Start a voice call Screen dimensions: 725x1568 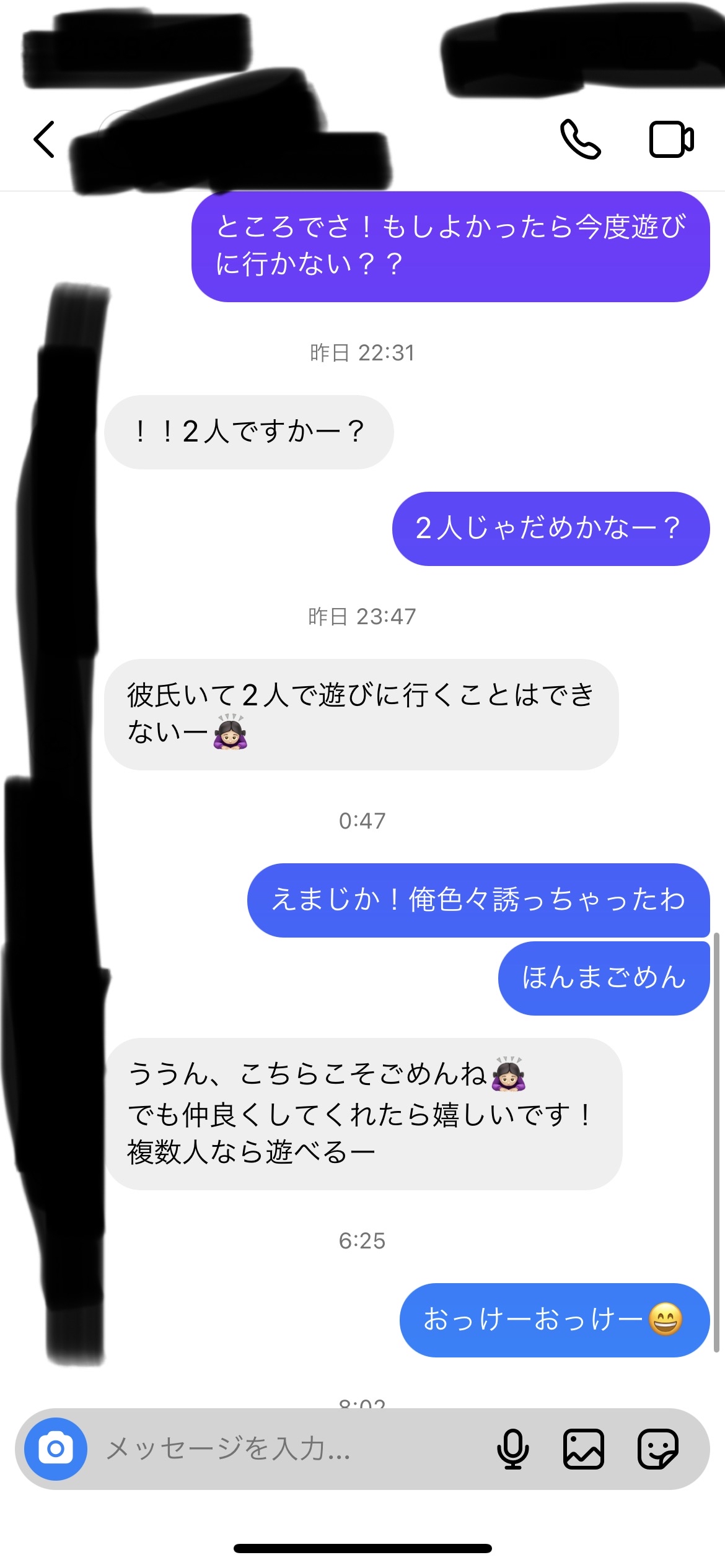coord(580,139)
